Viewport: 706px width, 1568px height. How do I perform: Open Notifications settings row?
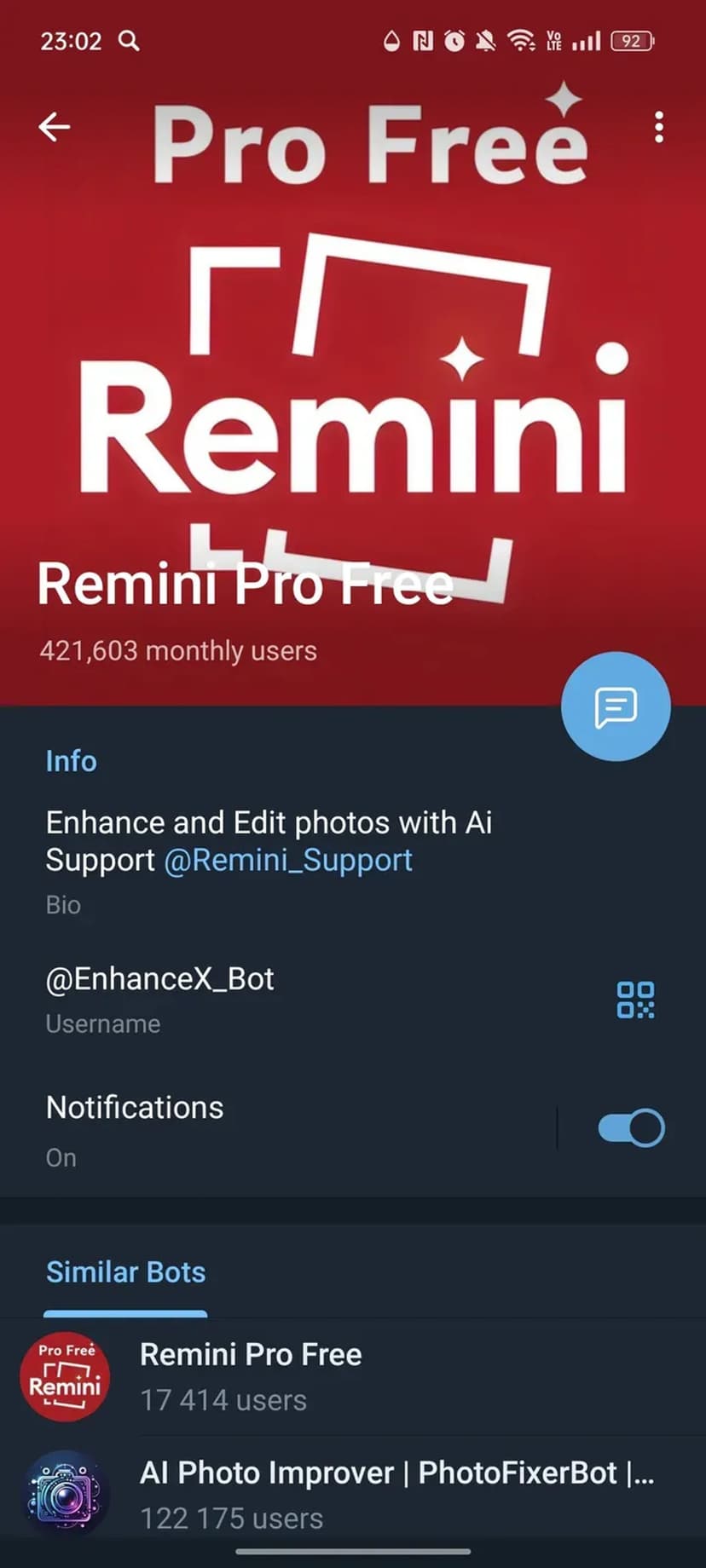(x=256, y=1128)
